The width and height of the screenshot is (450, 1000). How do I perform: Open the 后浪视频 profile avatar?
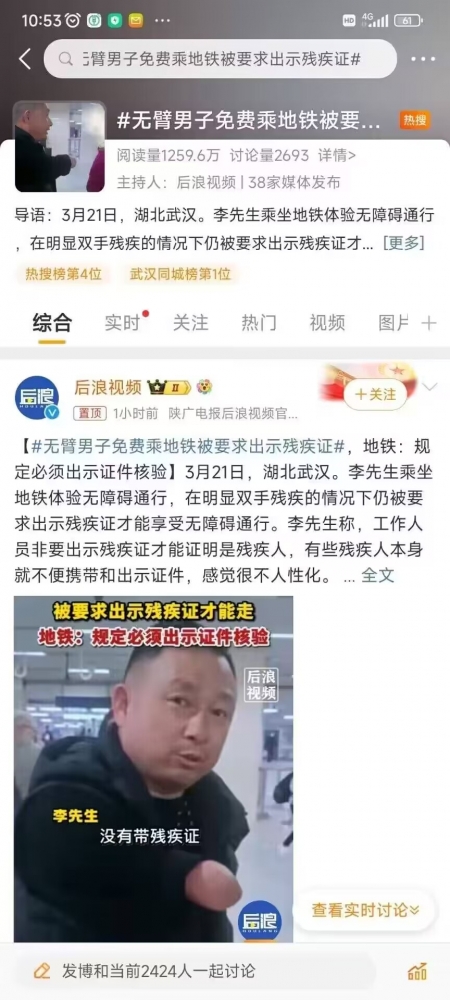click(x=37, y=397)
